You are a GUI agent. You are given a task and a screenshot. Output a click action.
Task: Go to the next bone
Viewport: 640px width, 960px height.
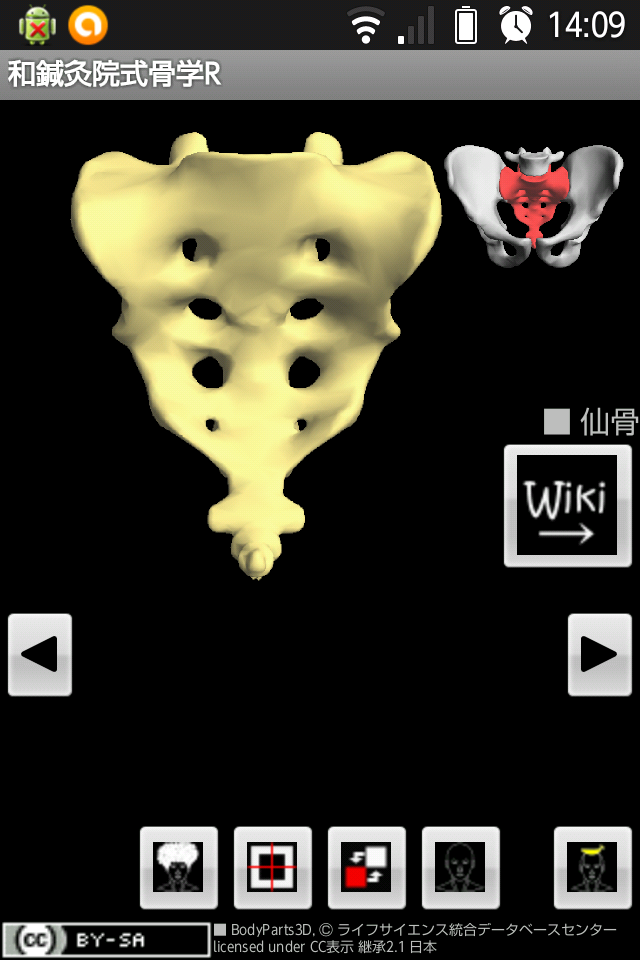599,655
